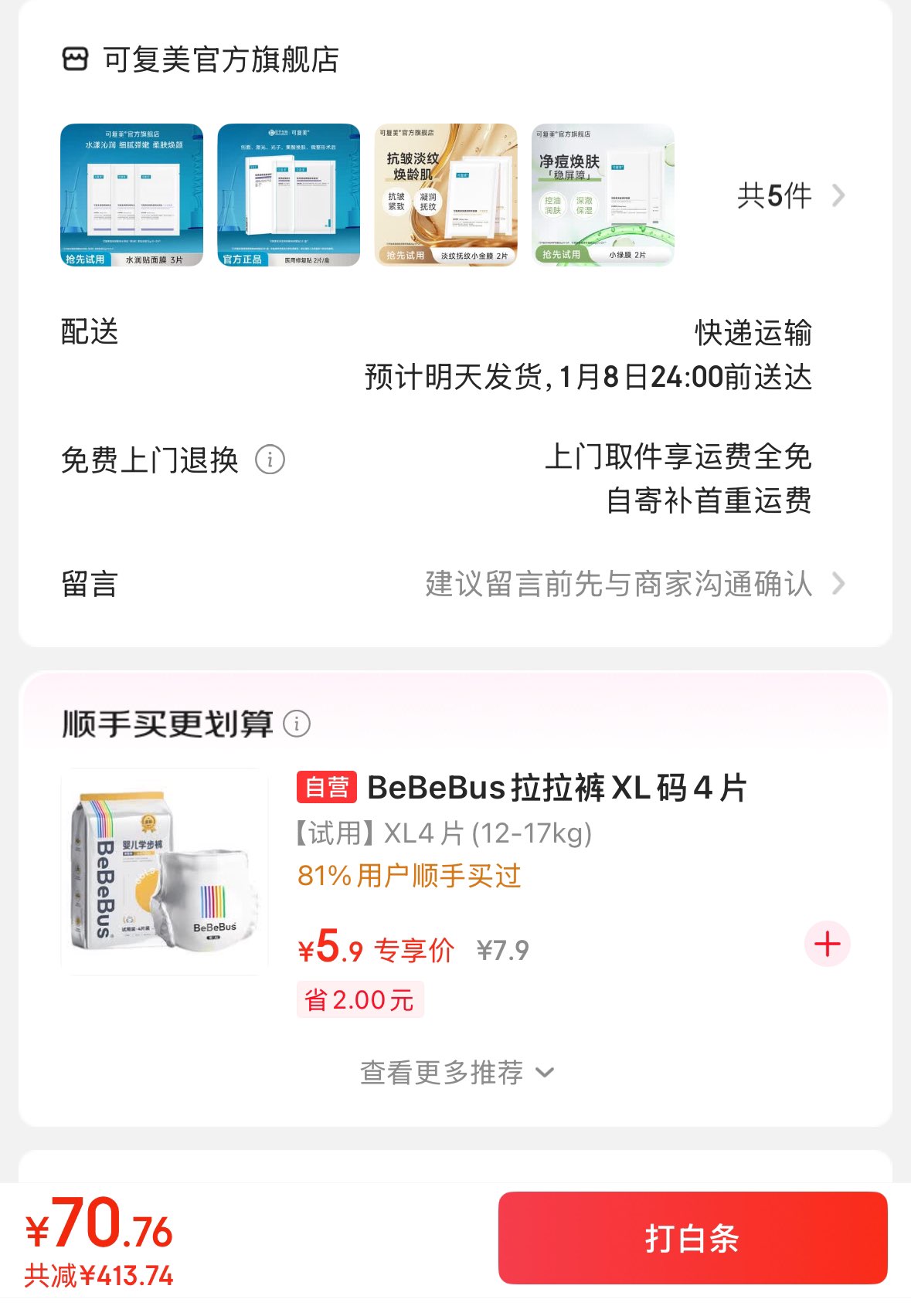Open the 淡纹抚纹小金膜 product thumbnail

[x=446, y=195]
